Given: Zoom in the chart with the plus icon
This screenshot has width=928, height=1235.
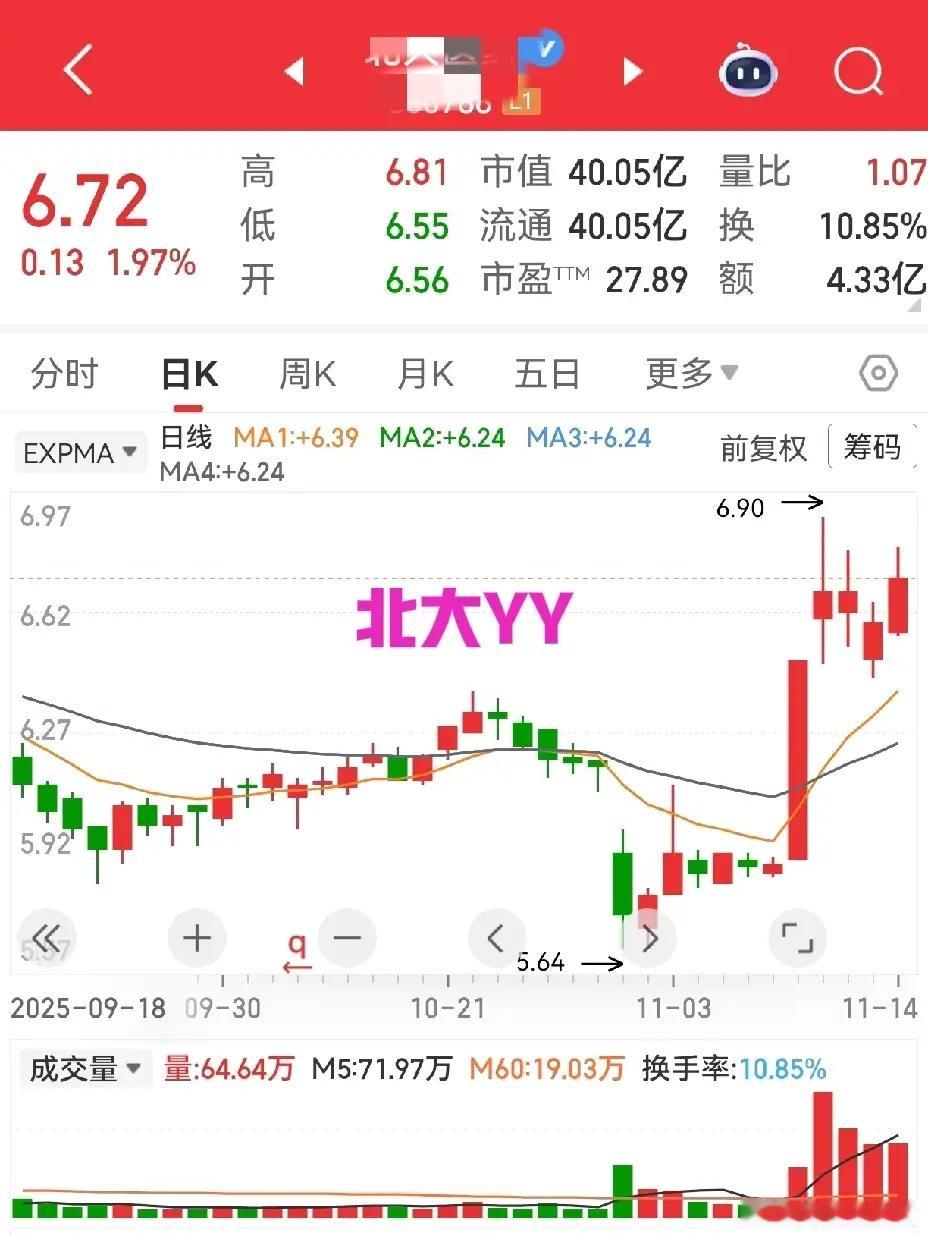Looking at the screenshot, I should (196, 938).
